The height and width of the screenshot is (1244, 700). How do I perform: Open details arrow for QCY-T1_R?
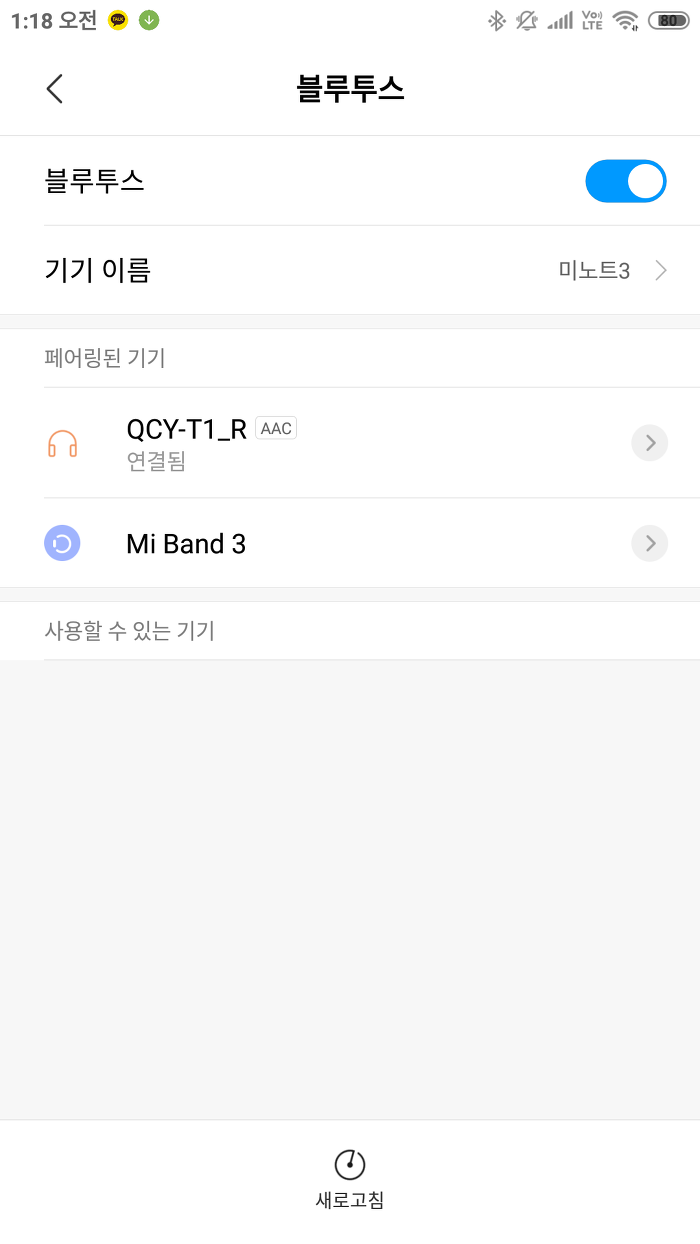[x=650, y=443]
